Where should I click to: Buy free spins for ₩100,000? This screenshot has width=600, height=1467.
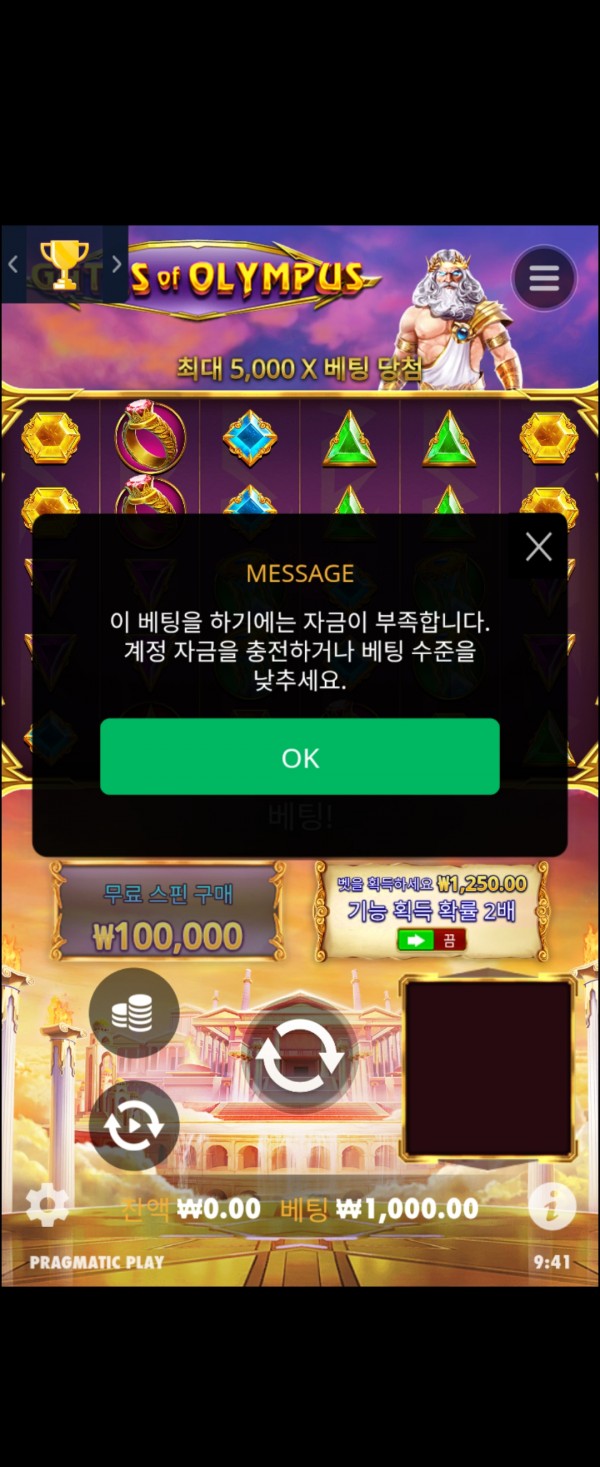coord(168,912)
